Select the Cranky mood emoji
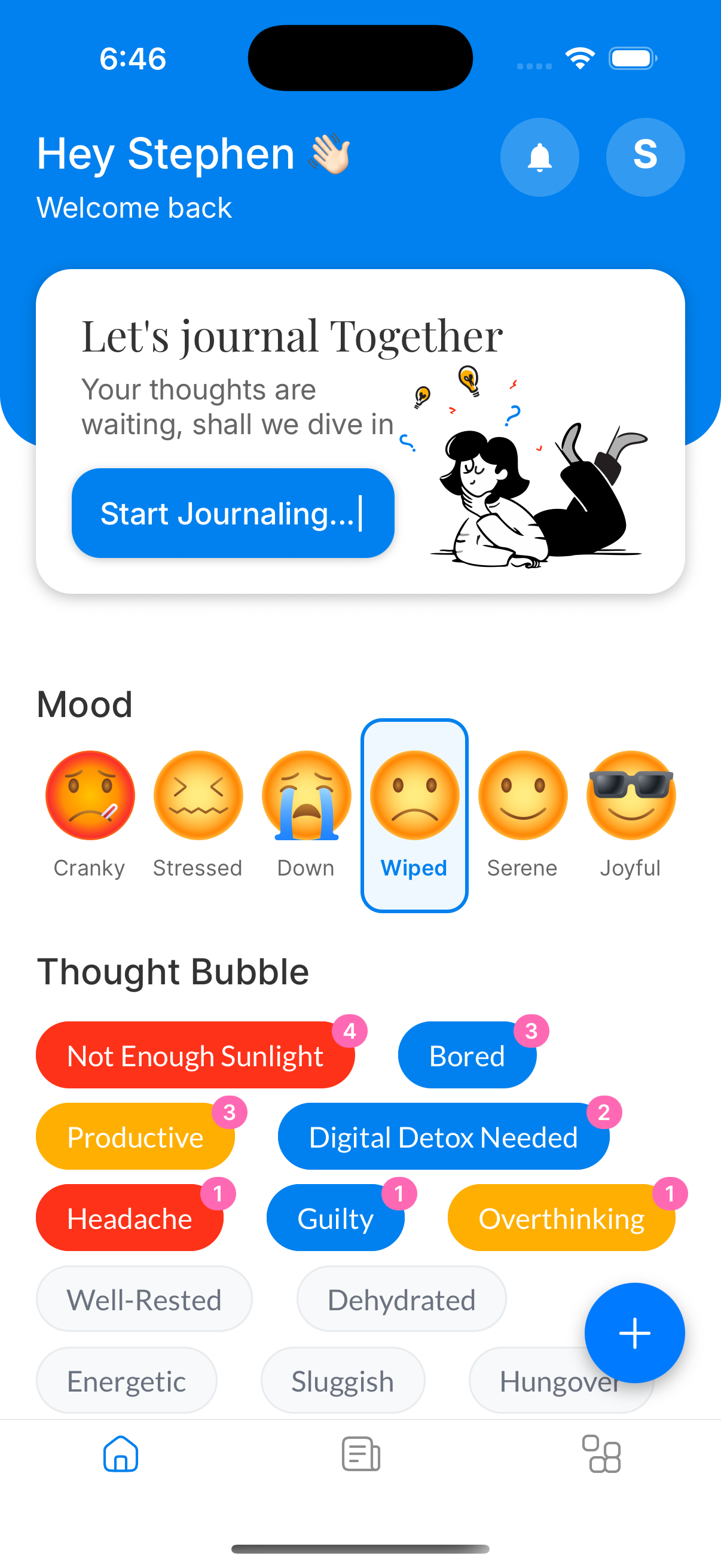 coord(90,795)
